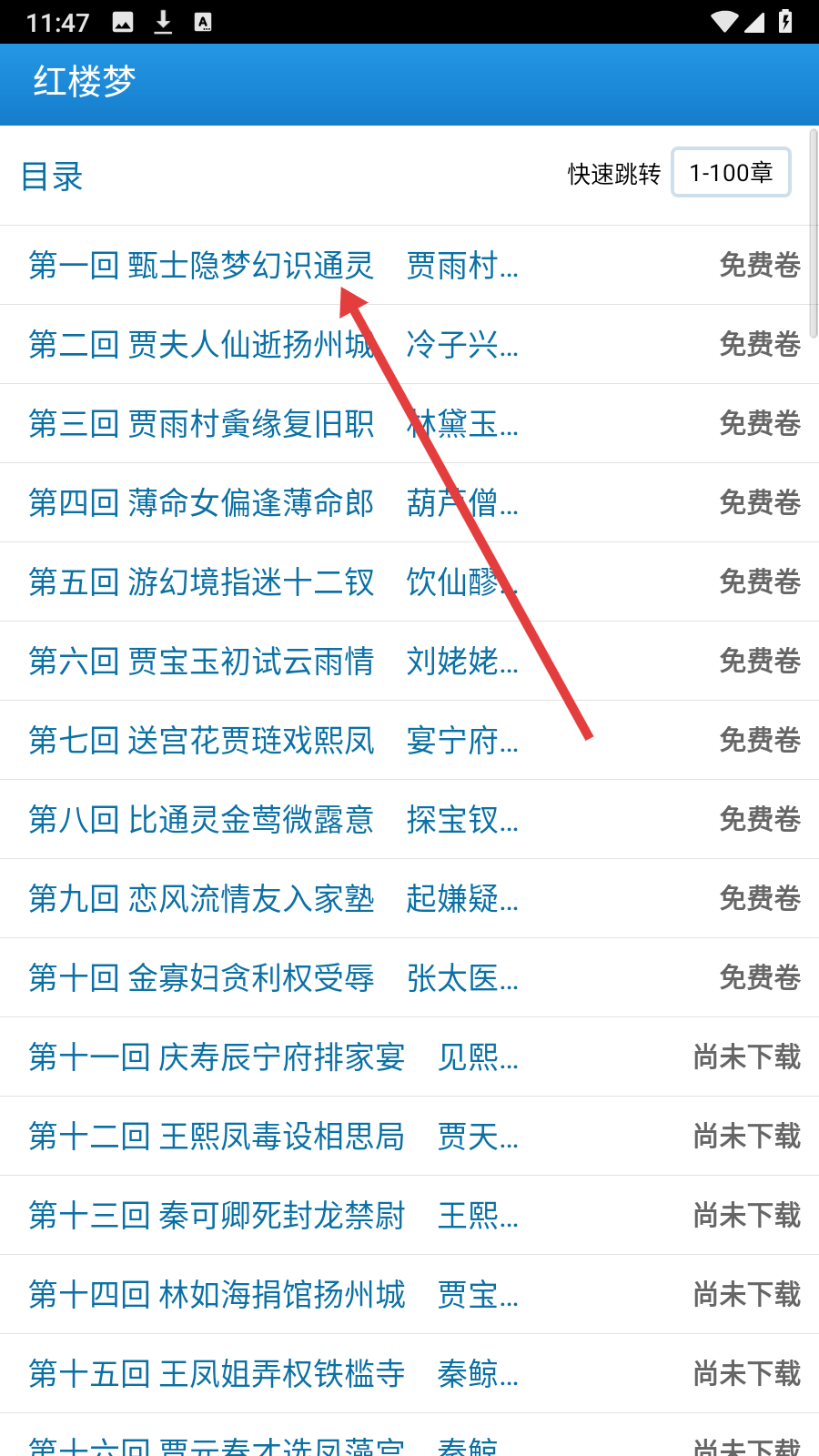Read chapter 第八回 比通灵金莺微露意
This screenshot has height=1456, width=819.
pyautogui.click(x=409, y=819)
